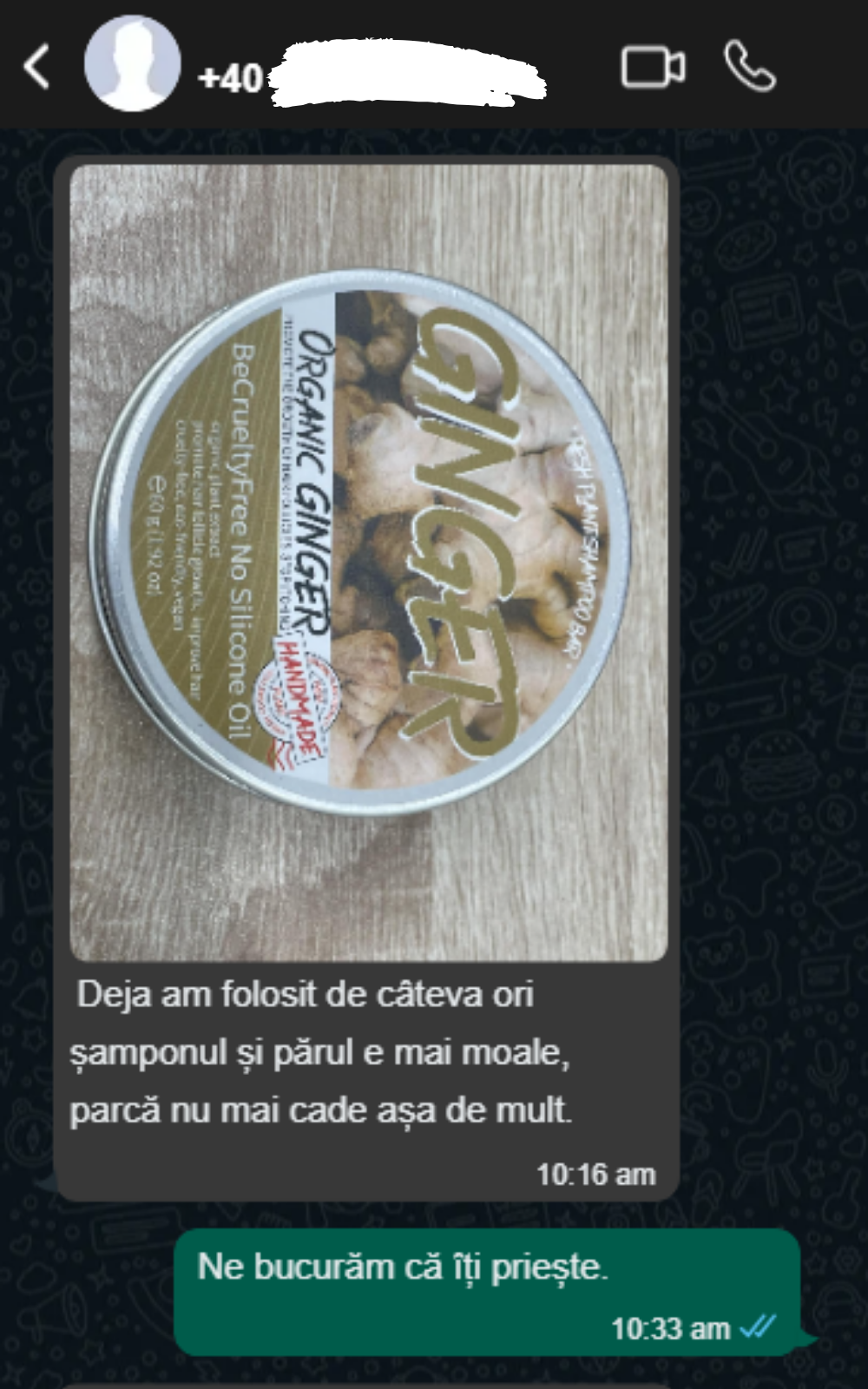Go back to the chat list
The height and width of the screenshot is (1389, 868).
[x=36, y=67]
